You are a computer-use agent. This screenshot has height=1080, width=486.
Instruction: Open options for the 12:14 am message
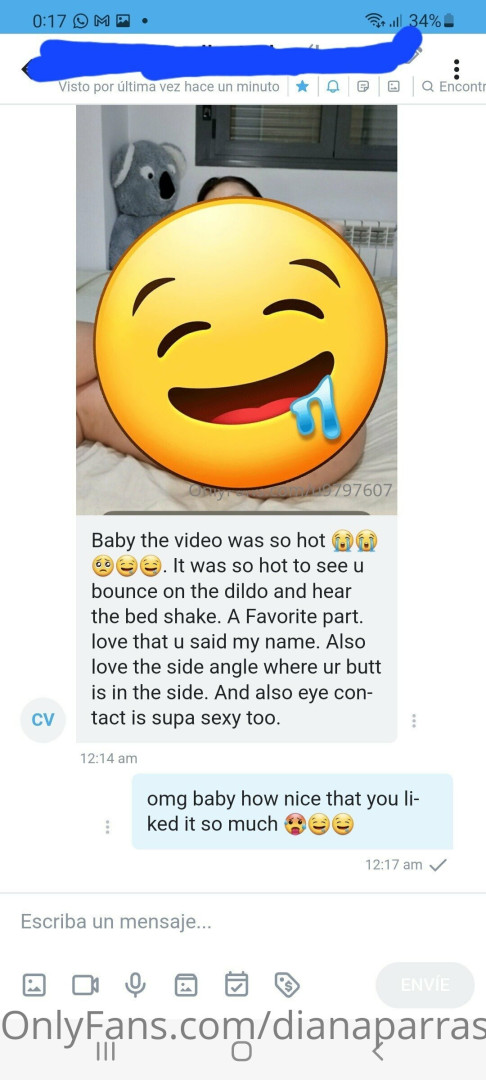pos(414,720)
